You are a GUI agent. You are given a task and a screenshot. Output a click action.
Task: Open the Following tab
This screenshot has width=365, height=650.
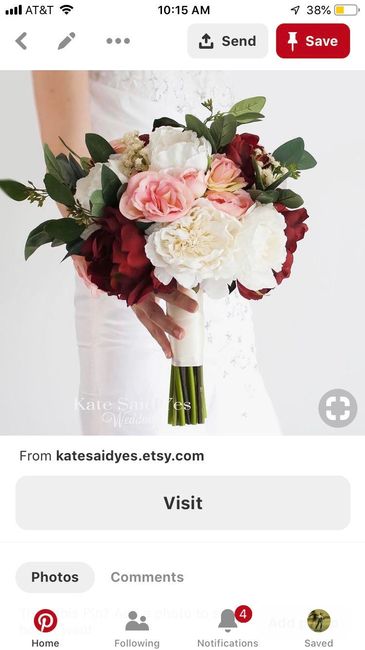coord(137,628)
